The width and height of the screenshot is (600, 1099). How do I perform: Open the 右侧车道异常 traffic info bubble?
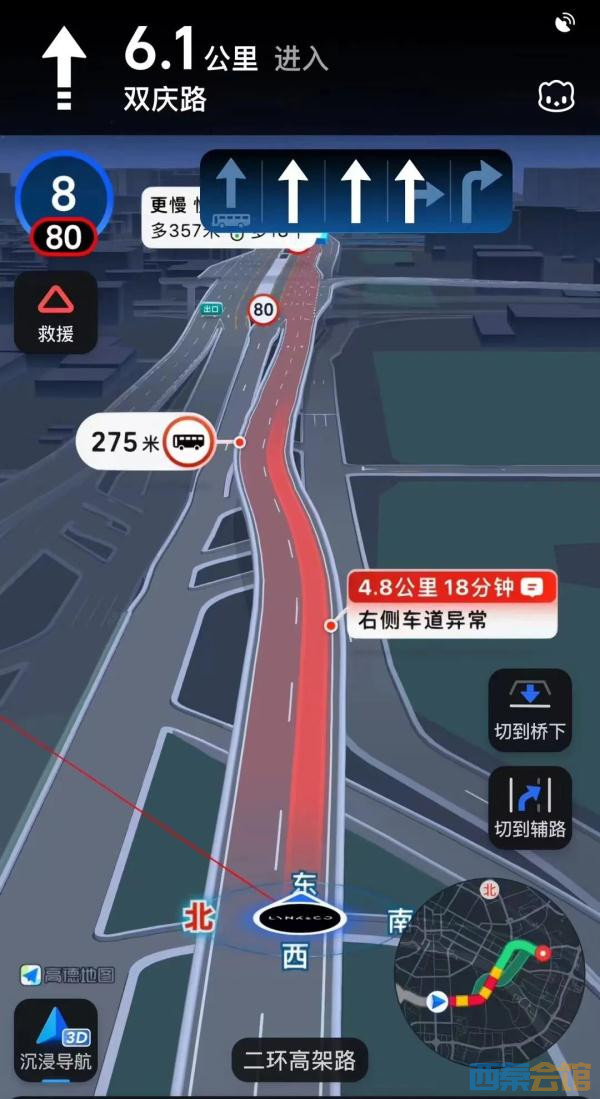pos(451,604)
